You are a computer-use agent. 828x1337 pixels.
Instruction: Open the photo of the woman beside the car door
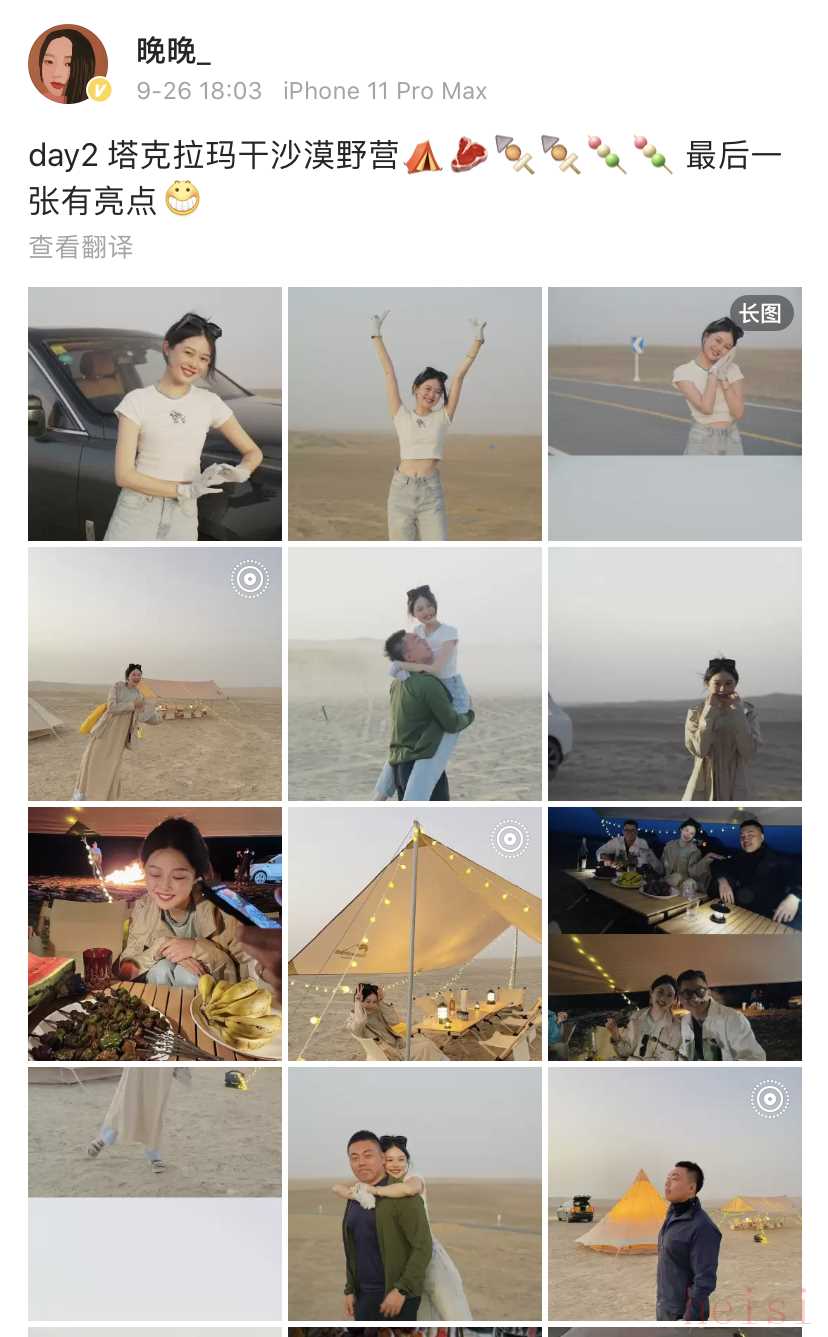coord(155,414)
